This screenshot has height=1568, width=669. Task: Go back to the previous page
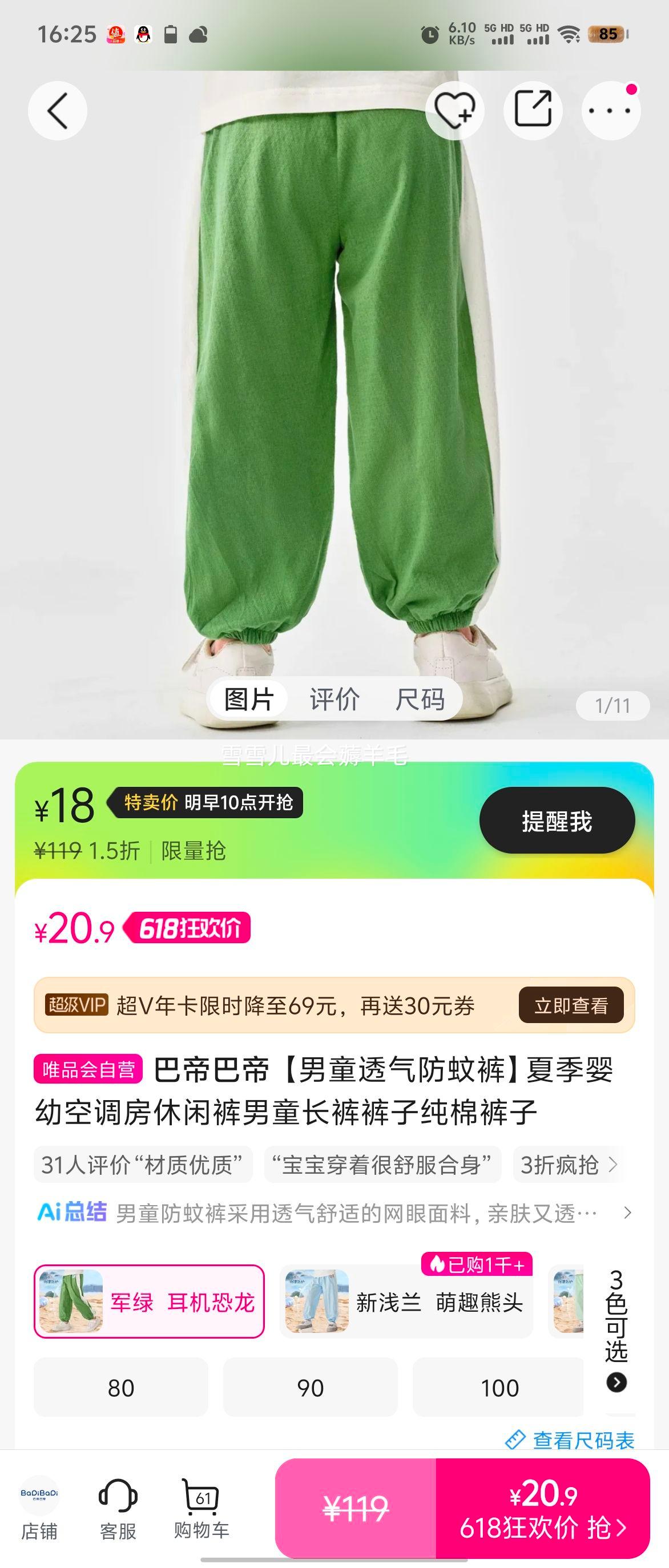(x=57, y=111)
